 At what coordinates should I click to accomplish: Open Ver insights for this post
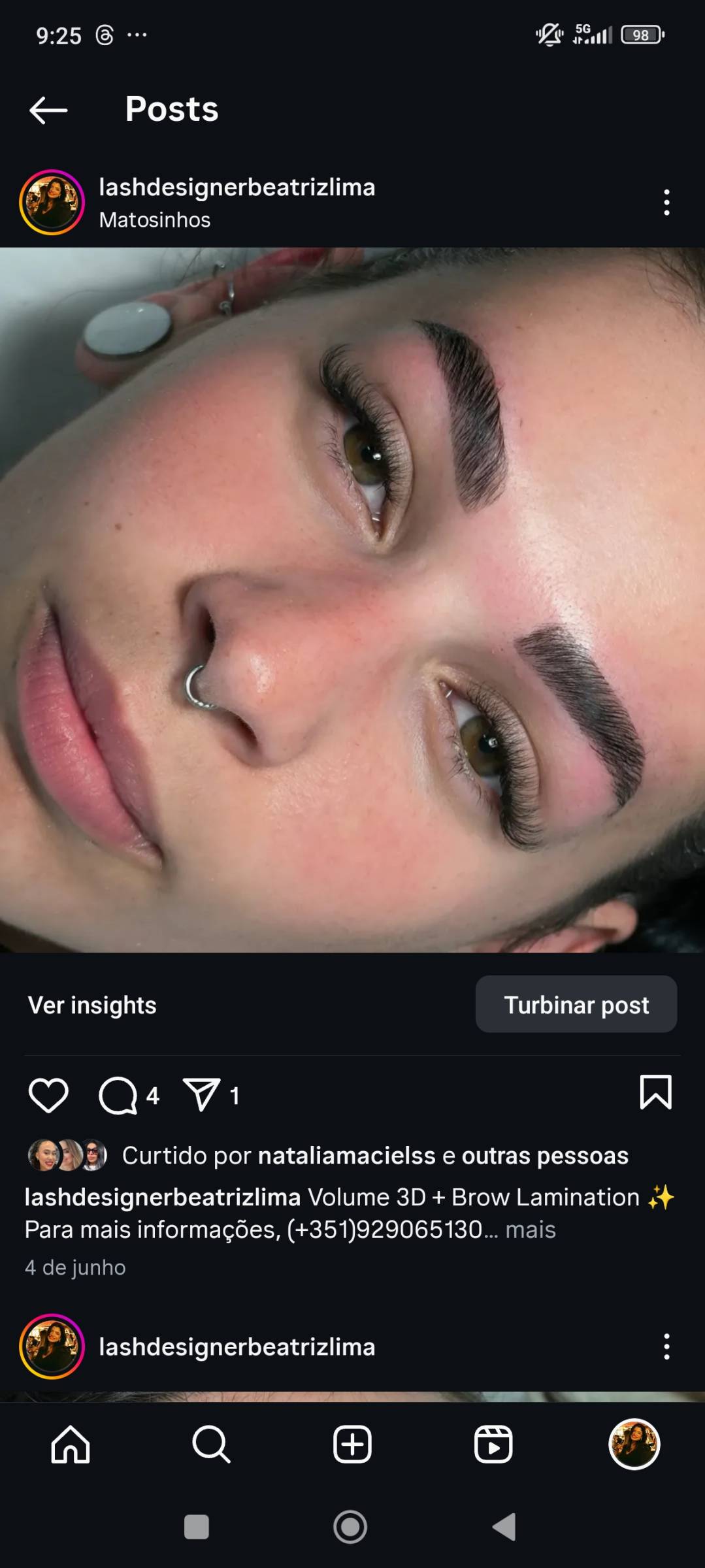pos(92,1005)
